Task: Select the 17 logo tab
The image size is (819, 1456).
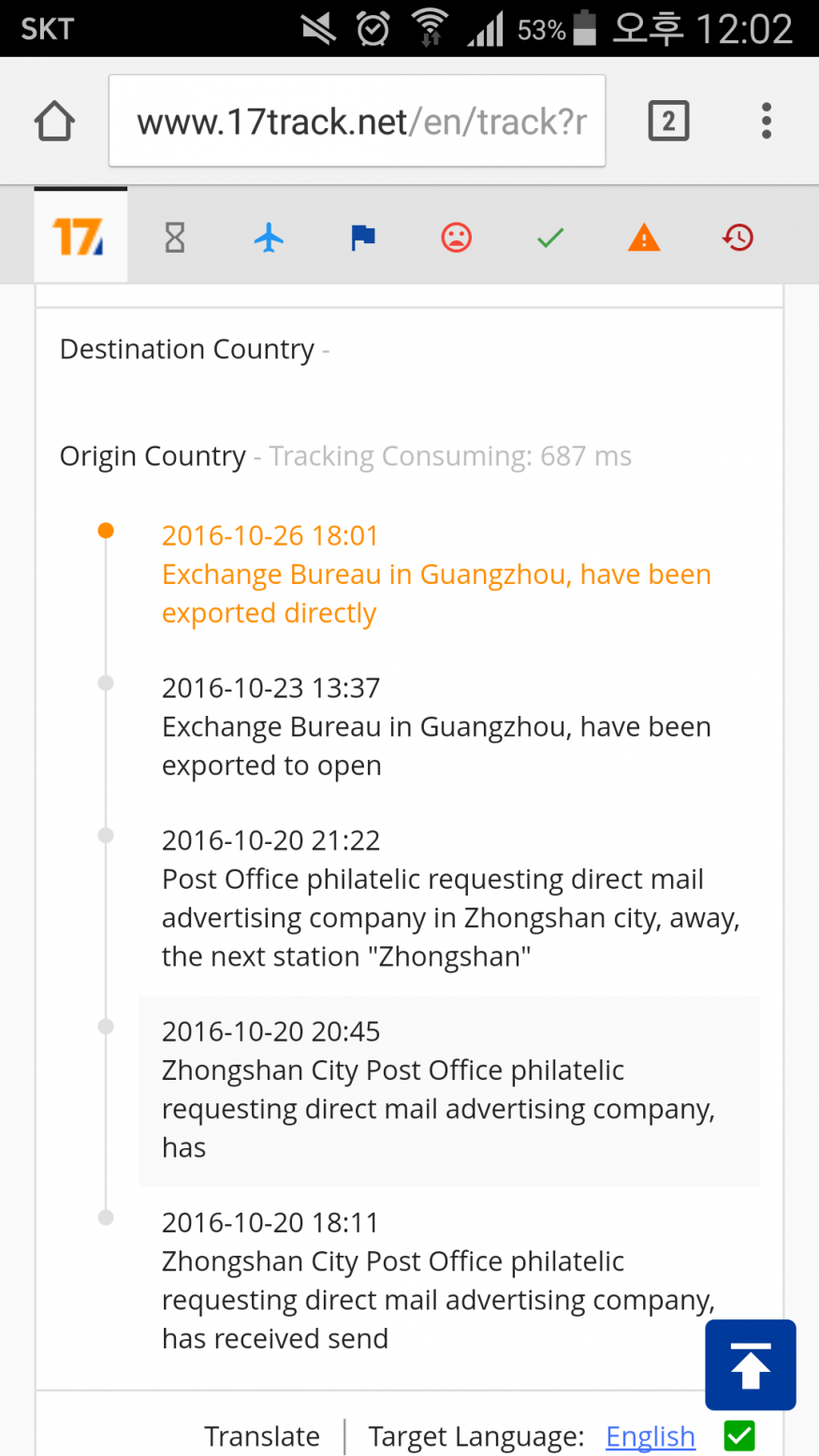Action: pos(80,236)
